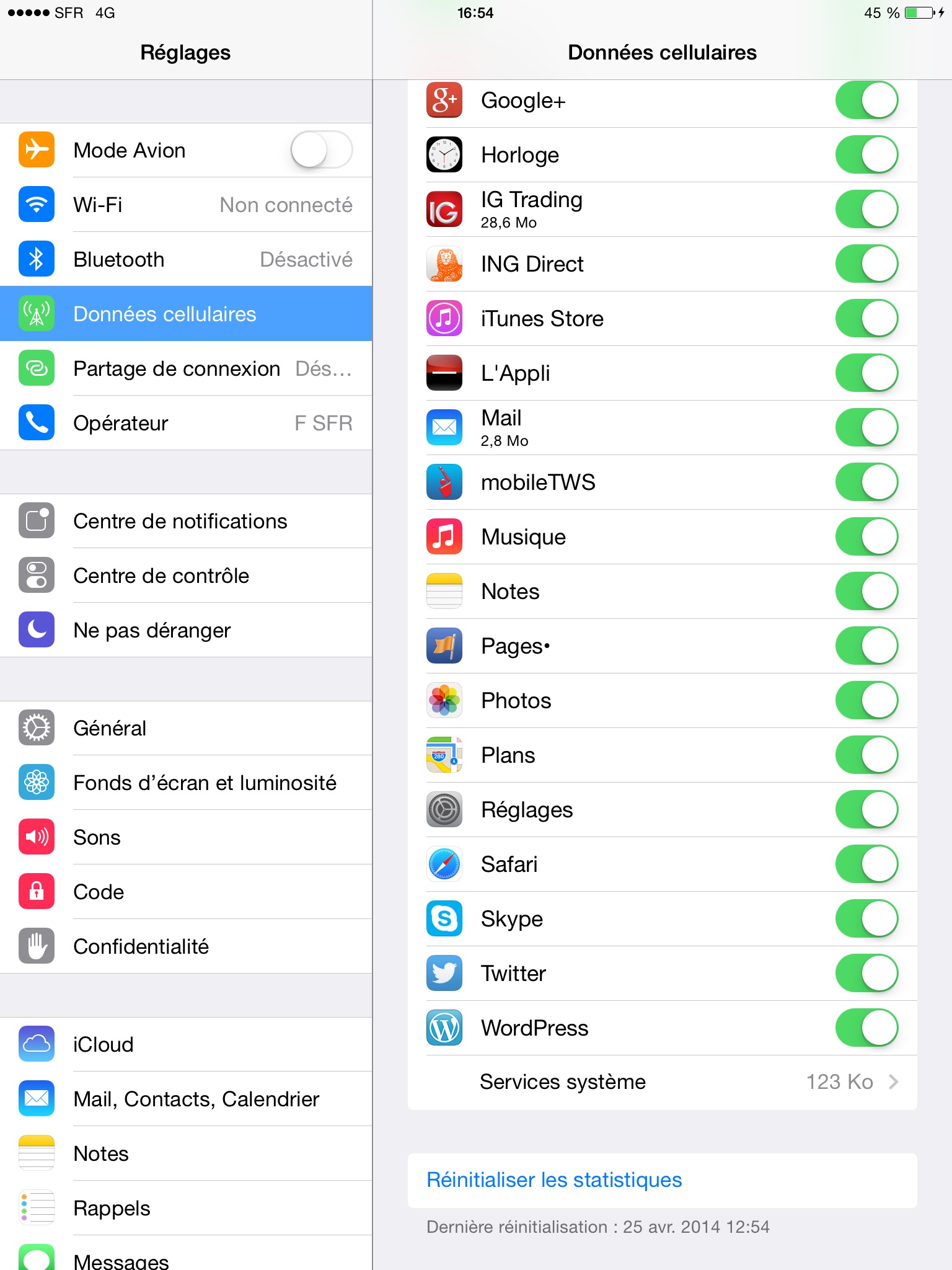The width and height of the screenshot is (952, 1270).
Task: Turn off cellular data for Skype
Action: (x=866, y=919)
